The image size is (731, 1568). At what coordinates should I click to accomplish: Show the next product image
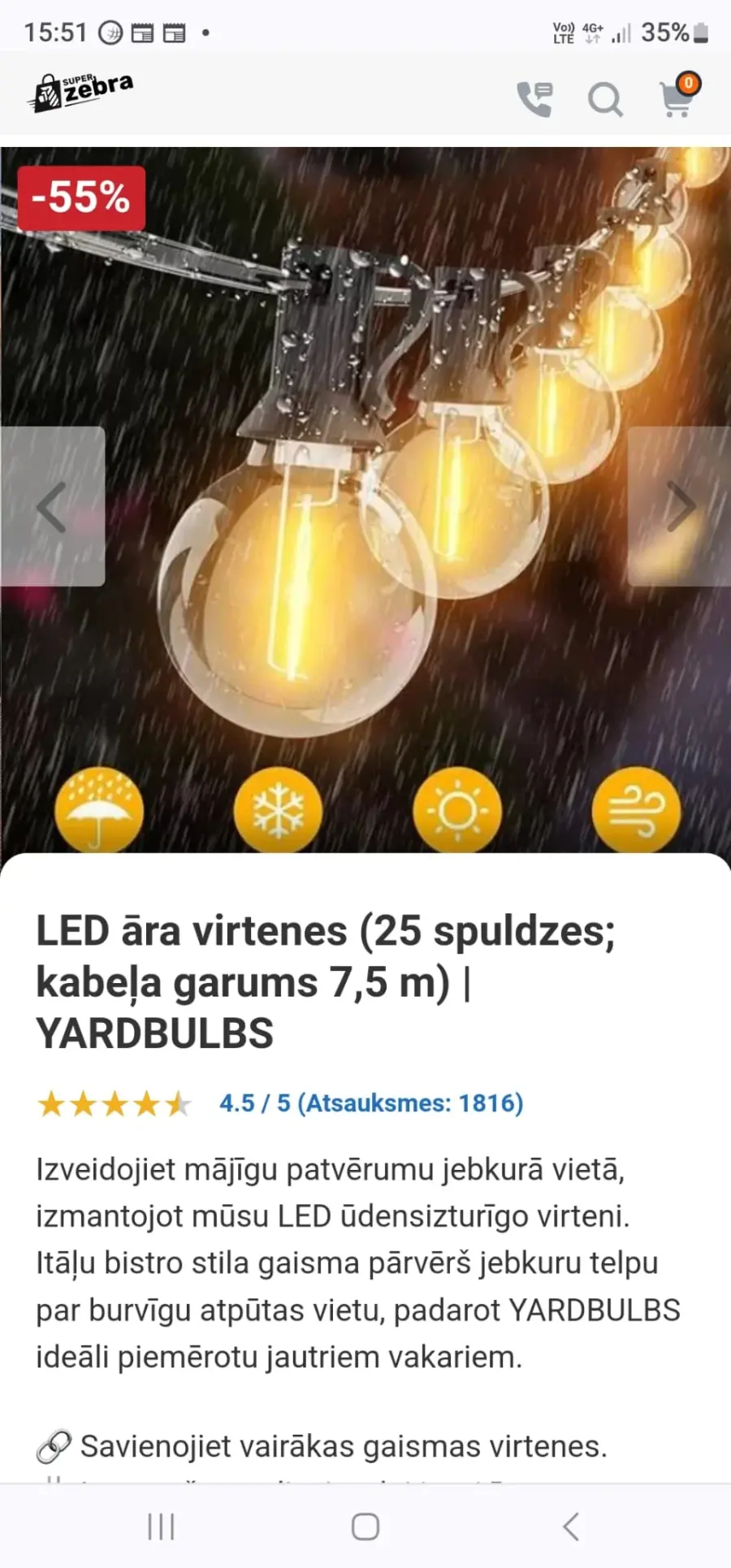point(680,506)
